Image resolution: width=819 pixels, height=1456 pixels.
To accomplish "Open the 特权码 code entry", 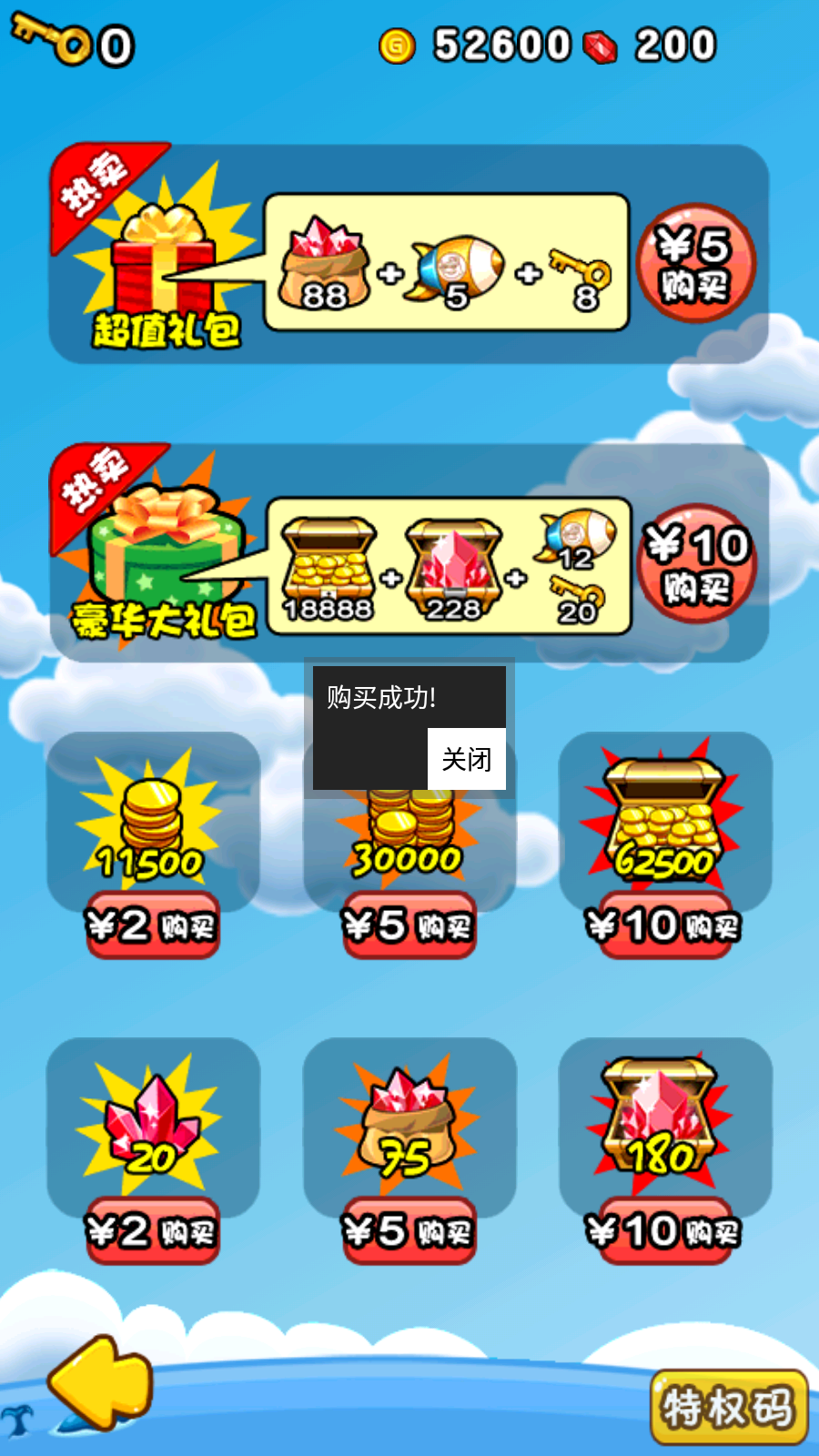I will pos(728,1408).
